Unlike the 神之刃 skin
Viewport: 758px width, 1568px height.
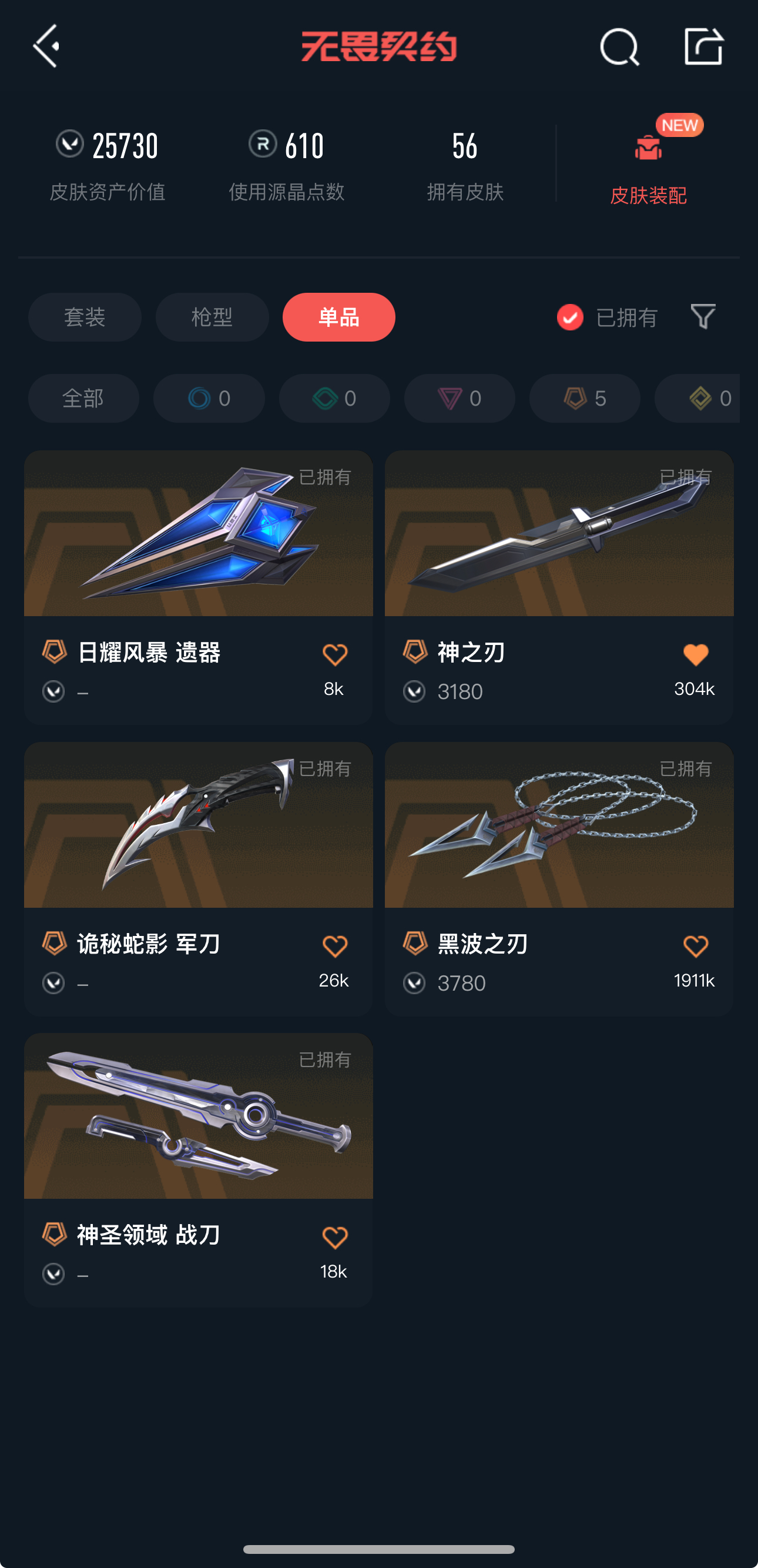pos(695,655)
